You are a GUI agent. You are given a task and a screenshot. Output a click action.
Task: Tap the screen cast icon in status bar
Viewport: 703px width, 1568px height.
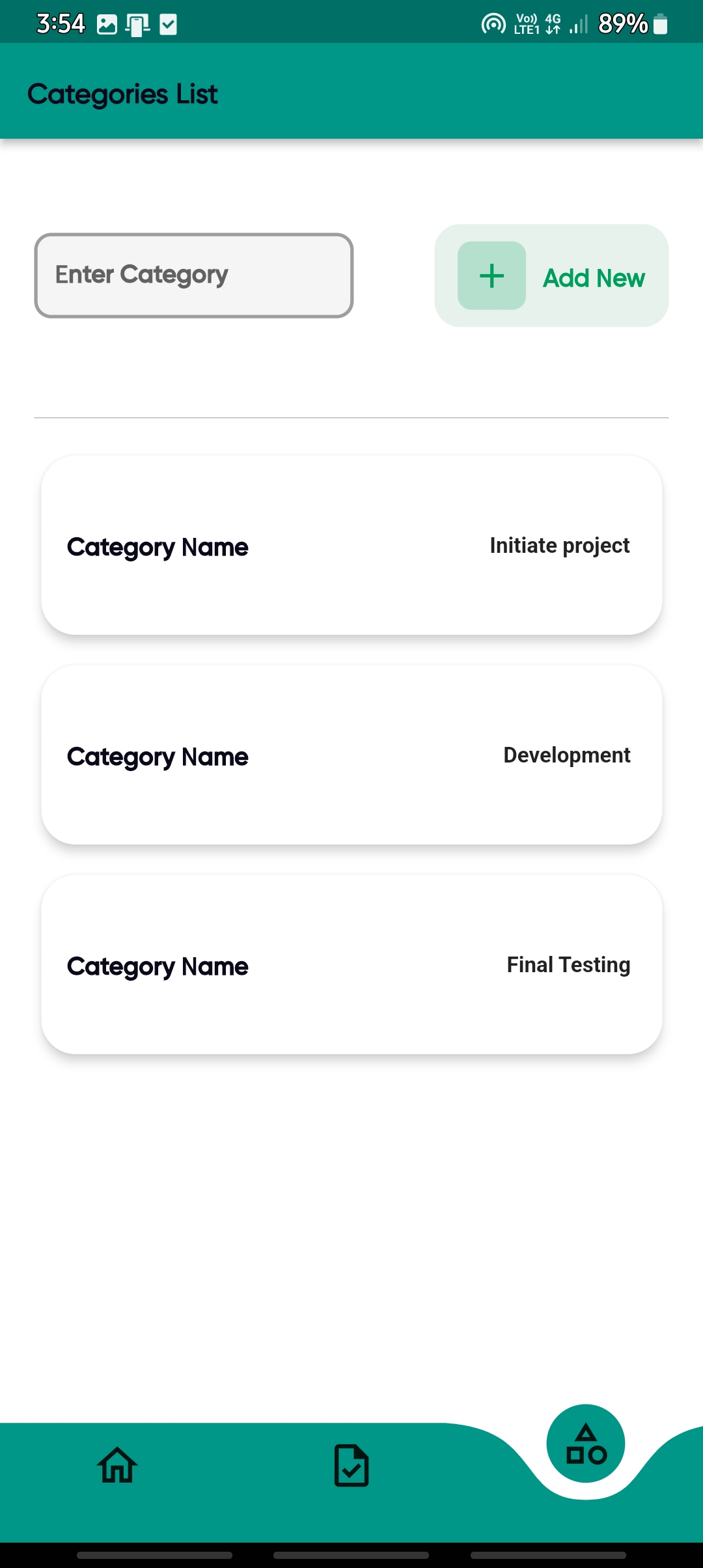[492, 23]
